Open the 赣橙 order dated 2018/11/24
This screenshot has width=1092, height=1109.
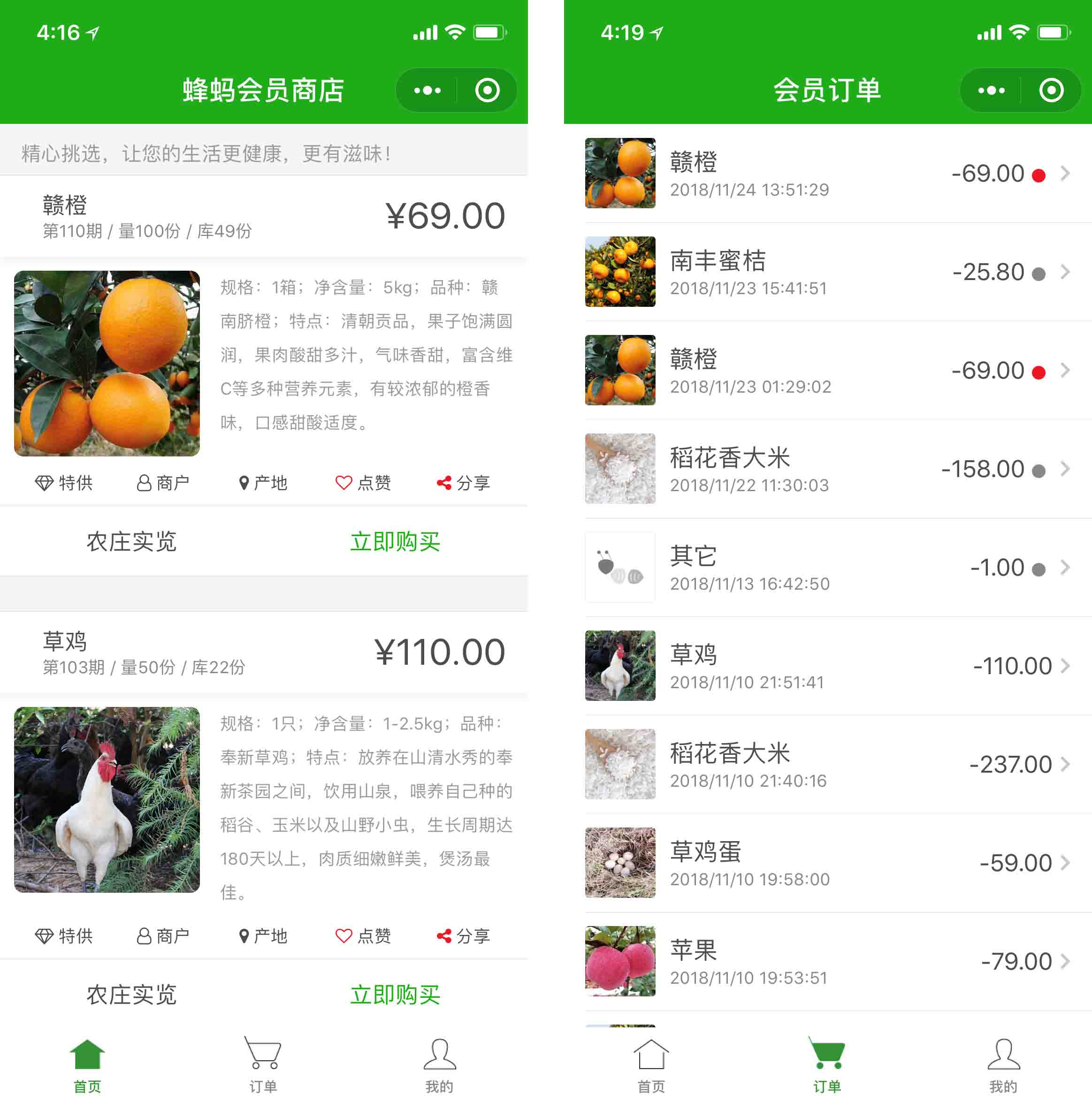[827, 173]
